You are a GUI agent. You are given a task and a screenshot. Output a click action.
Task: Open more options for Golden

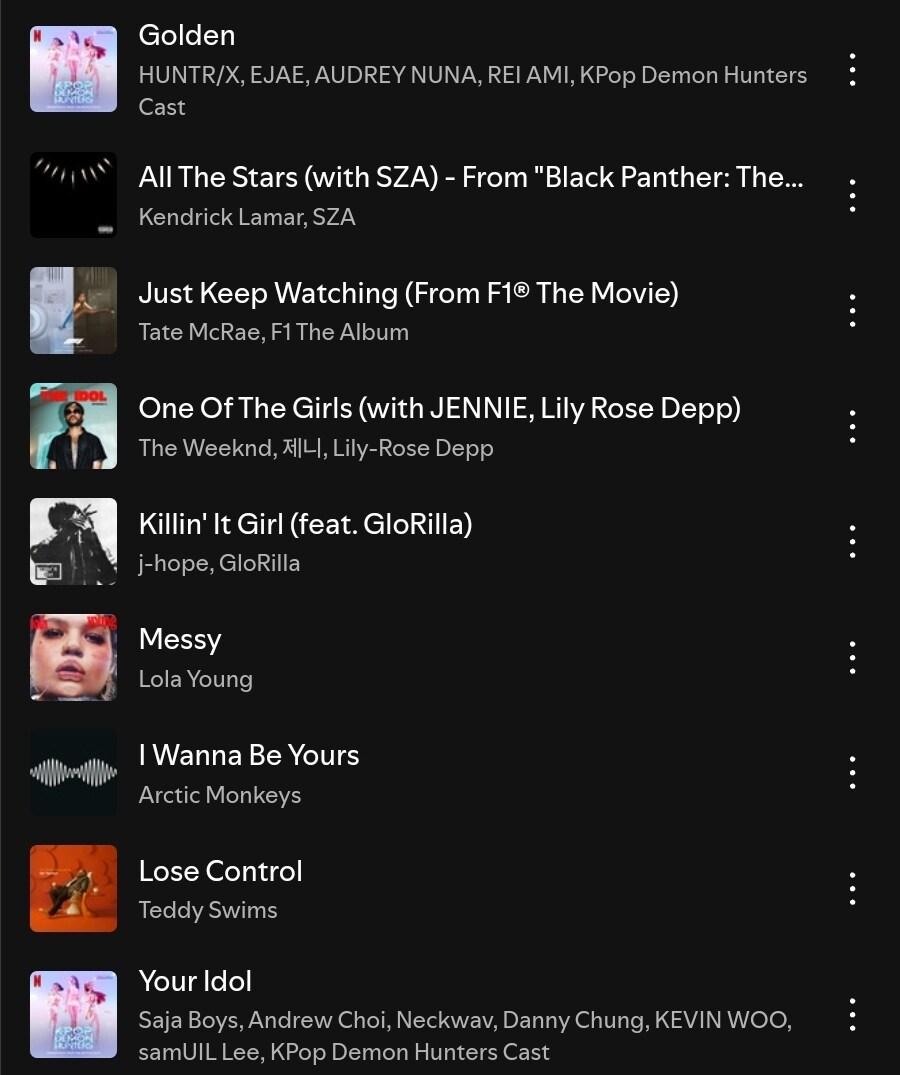[852, 70]
